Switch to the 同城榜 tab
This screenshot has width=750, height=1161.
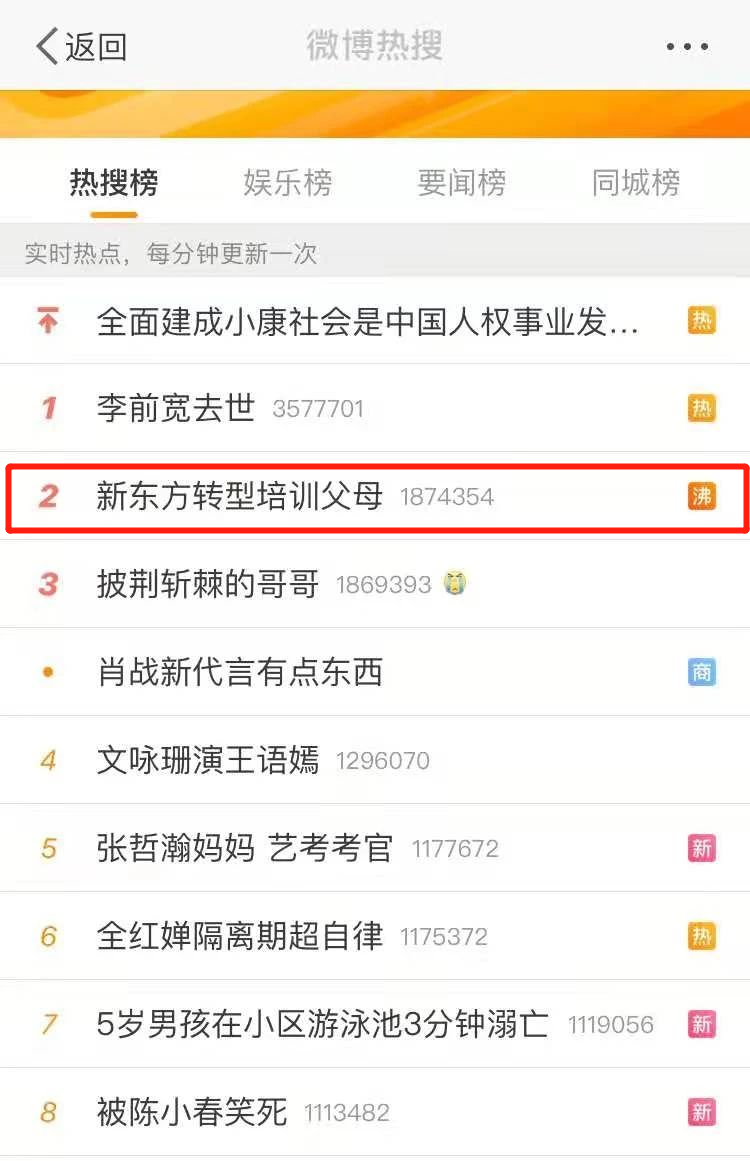click(x=636, y=183)
